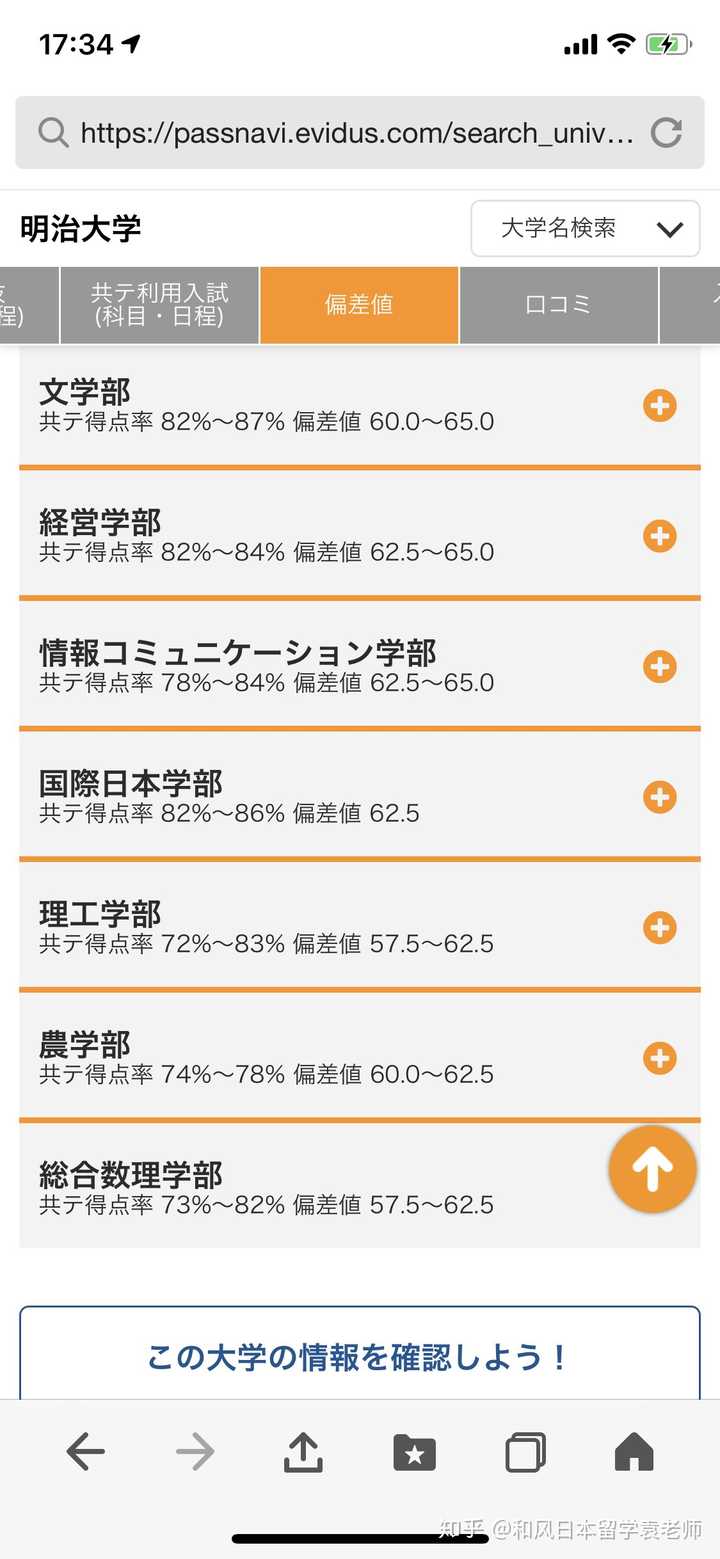Switch to the 口コミ tab
This screenshot has width=720, height=1559.
click(x=558, y=306)
